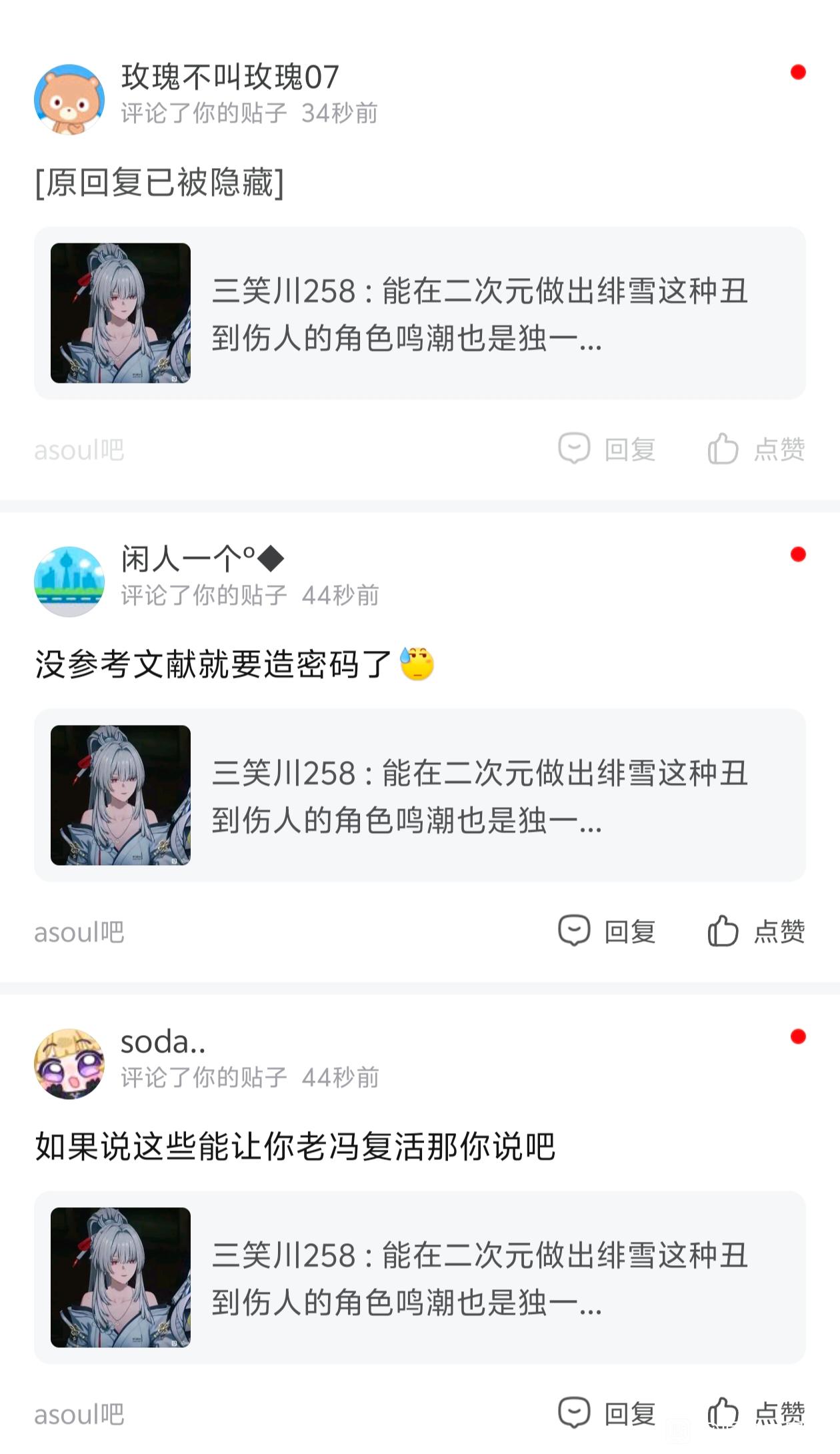Open soda..'s profile avatar
Image resolution: width=840 pixels, height=1454 pixels.
pos(69,1064)
